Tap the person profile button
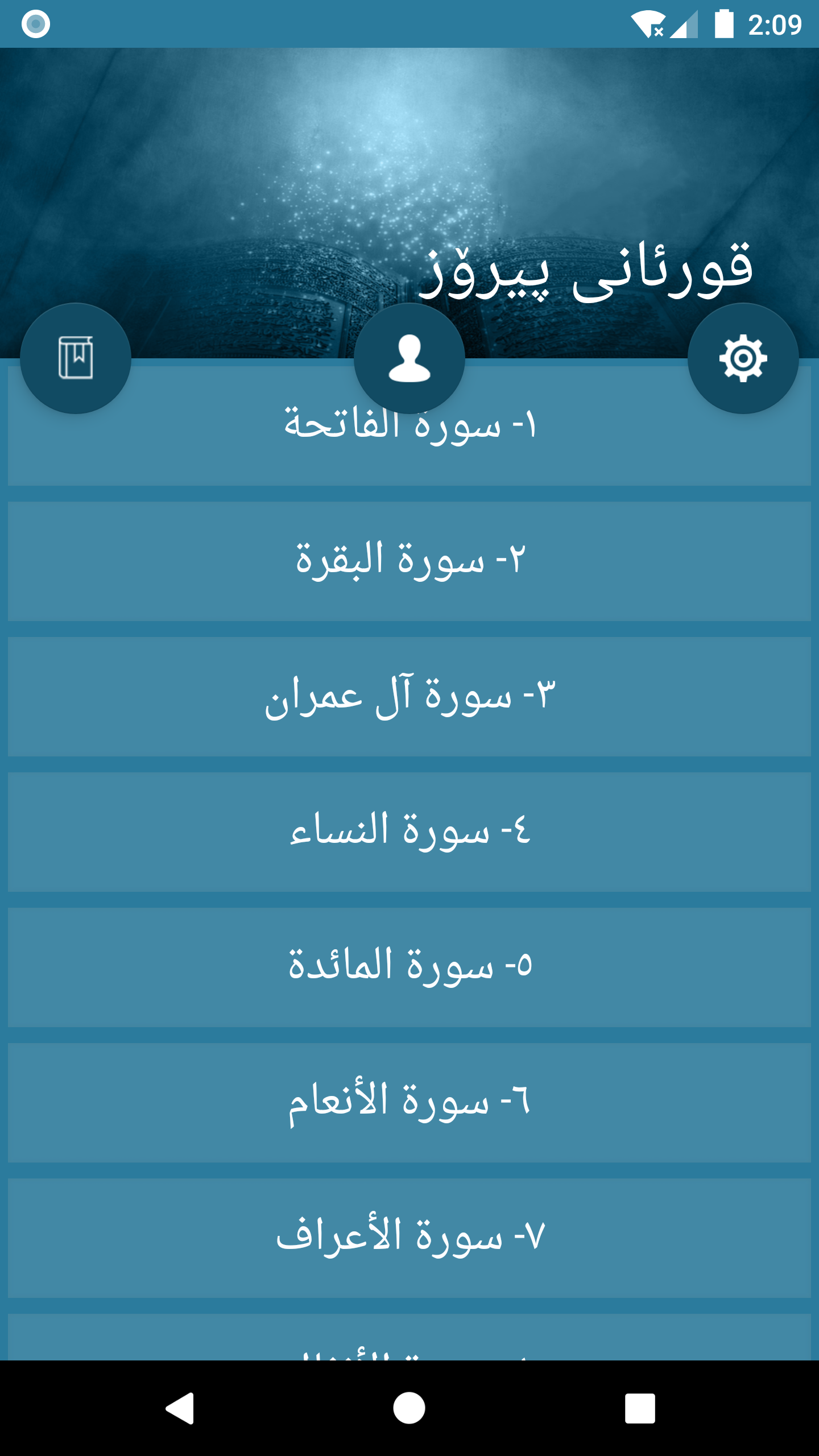819x1456 pixels. (409, 358)
